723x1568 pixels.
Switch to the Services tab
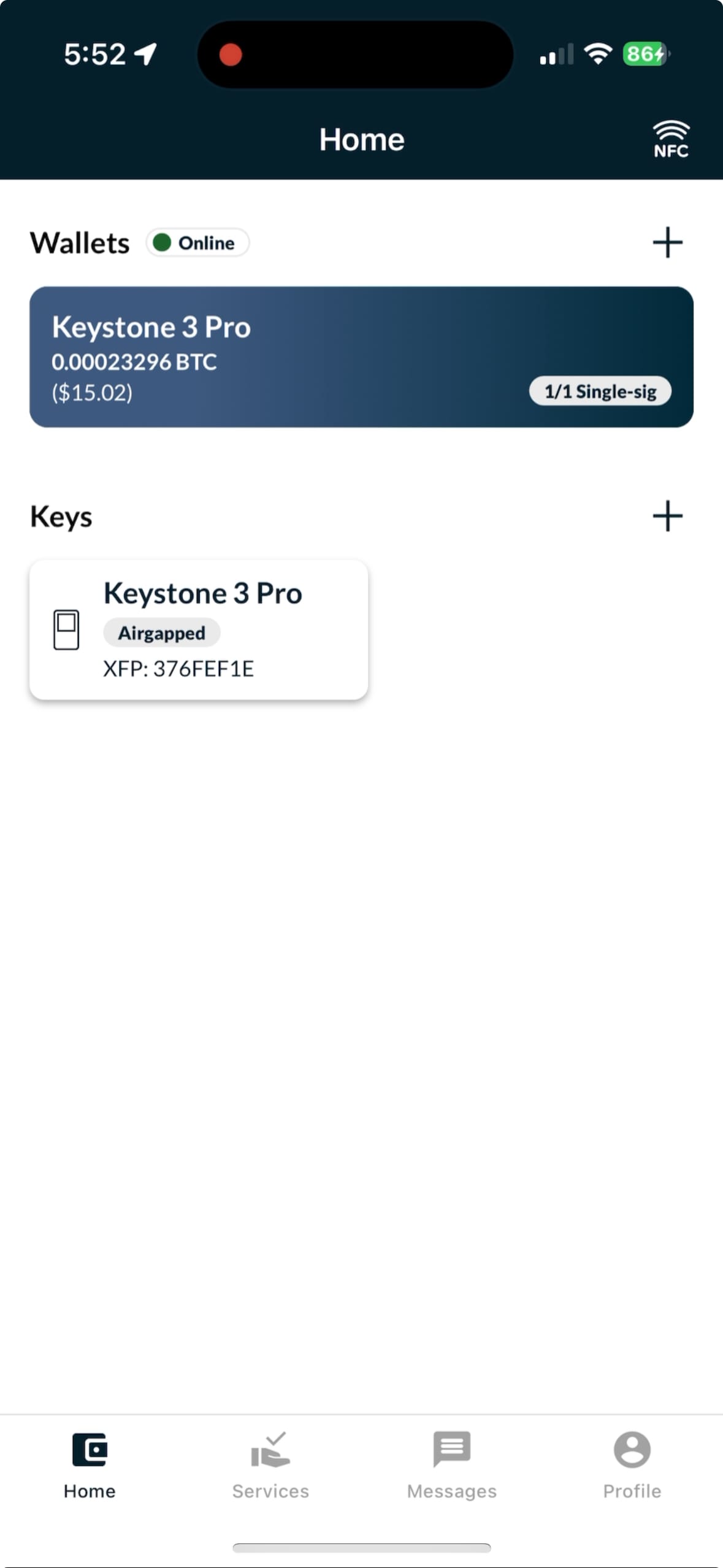[270, 1464]
